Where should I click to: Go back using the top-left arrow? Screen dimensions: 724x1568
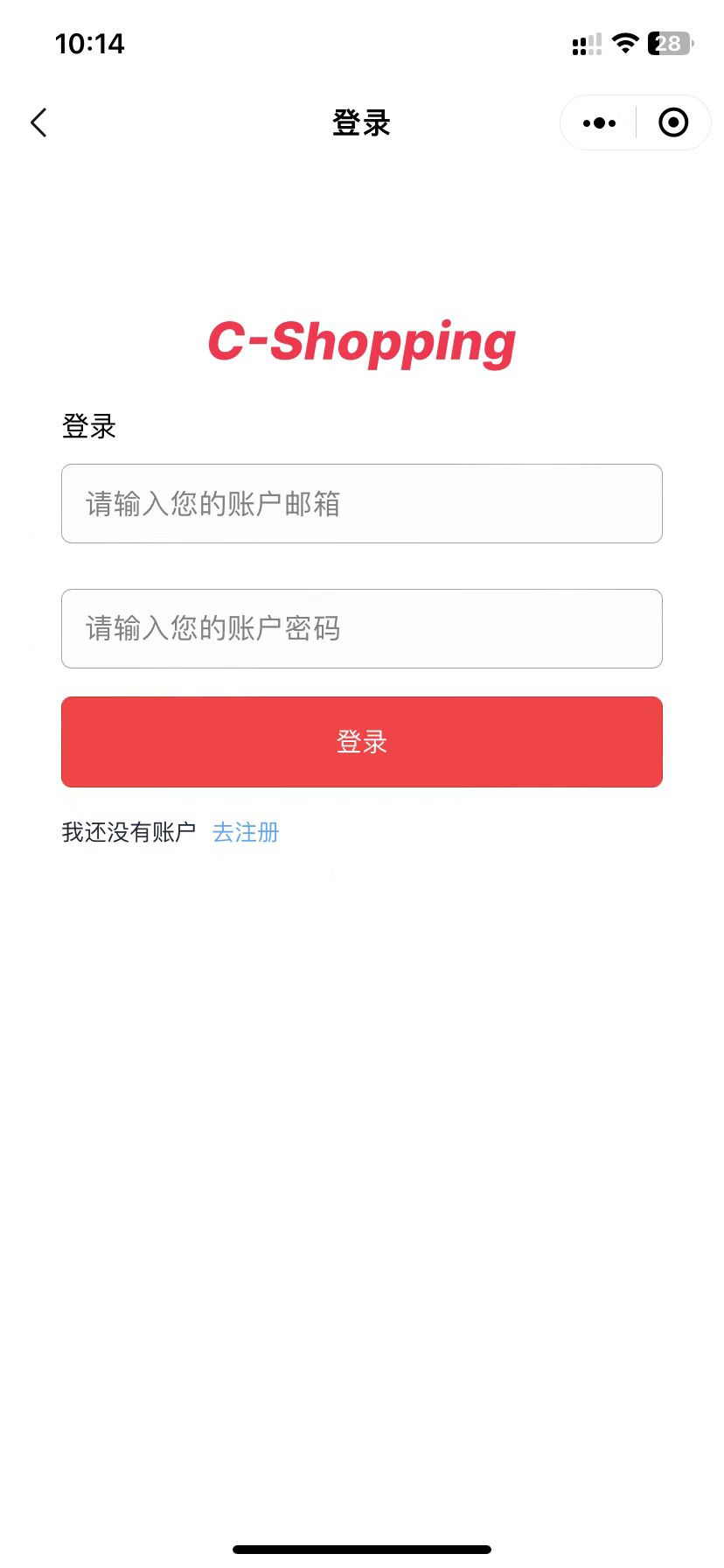pyautogui.click(x=38, y=123)
